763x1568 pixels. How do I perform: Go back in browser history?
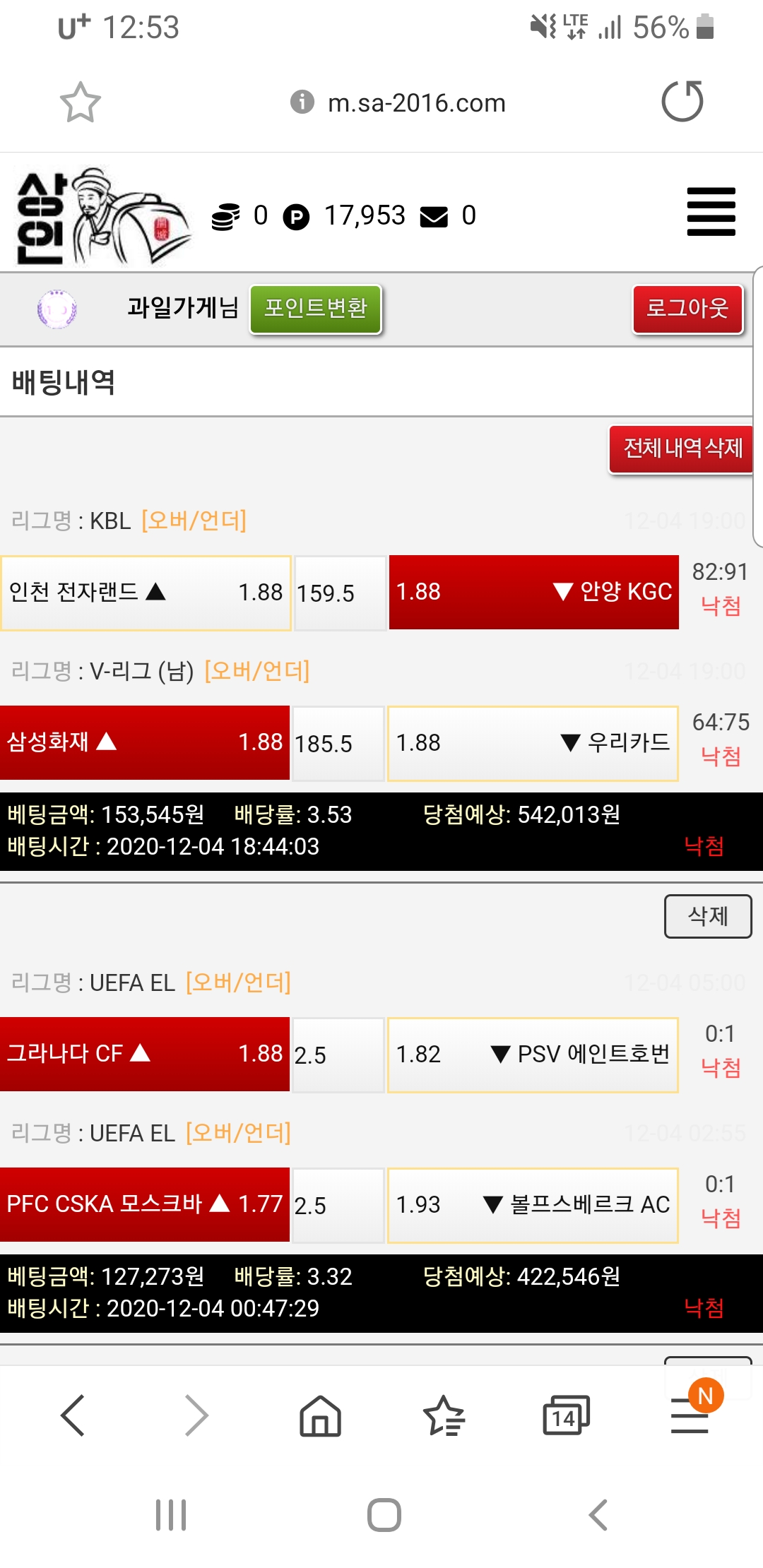[x=73, y=1415]
